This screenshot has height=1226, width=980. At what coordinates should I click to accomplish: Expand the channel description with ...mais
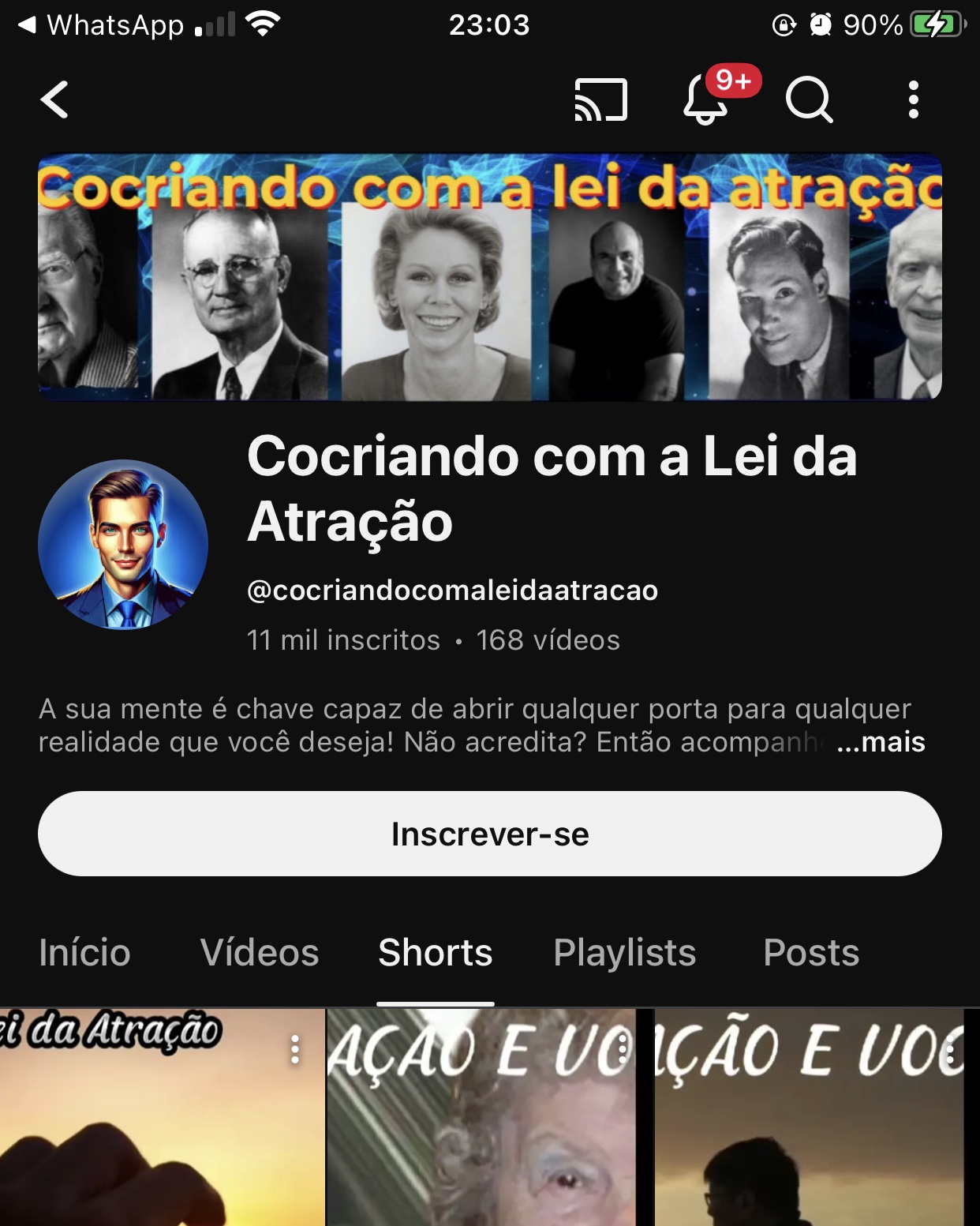tap(881, 742)
